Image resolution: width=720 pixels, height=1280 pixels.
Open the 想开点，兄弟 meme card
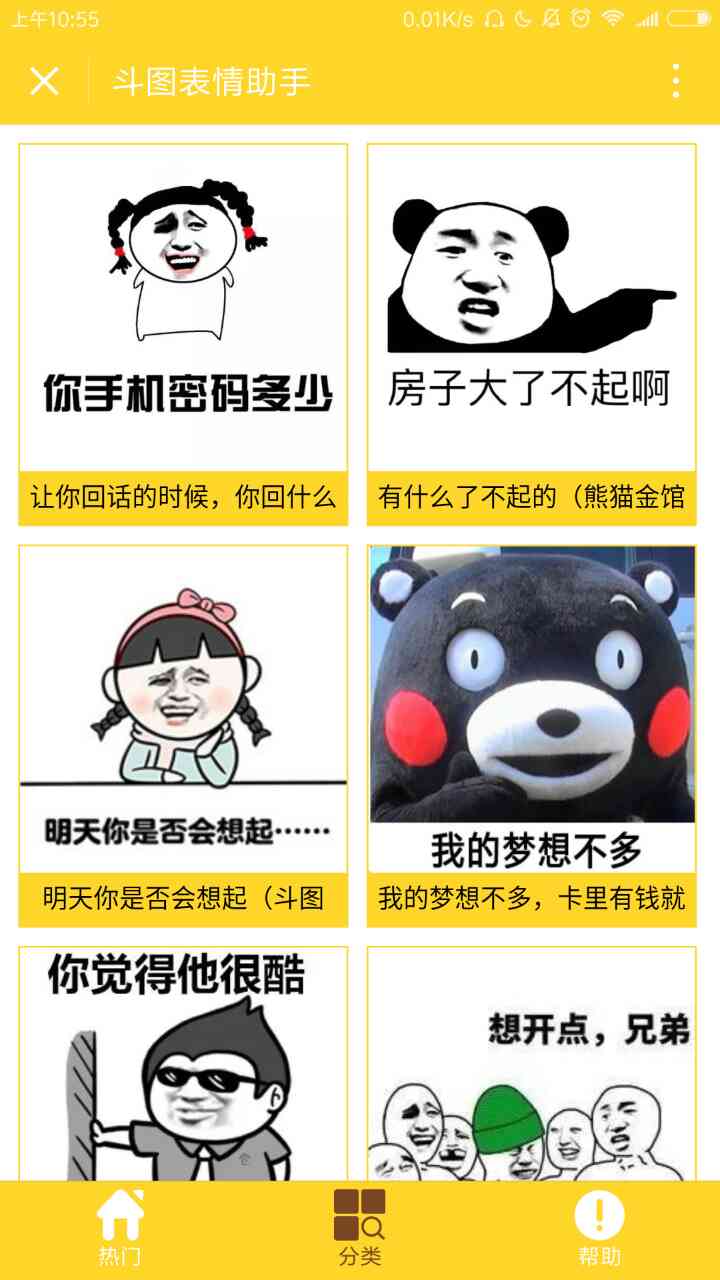point(531,1060)
